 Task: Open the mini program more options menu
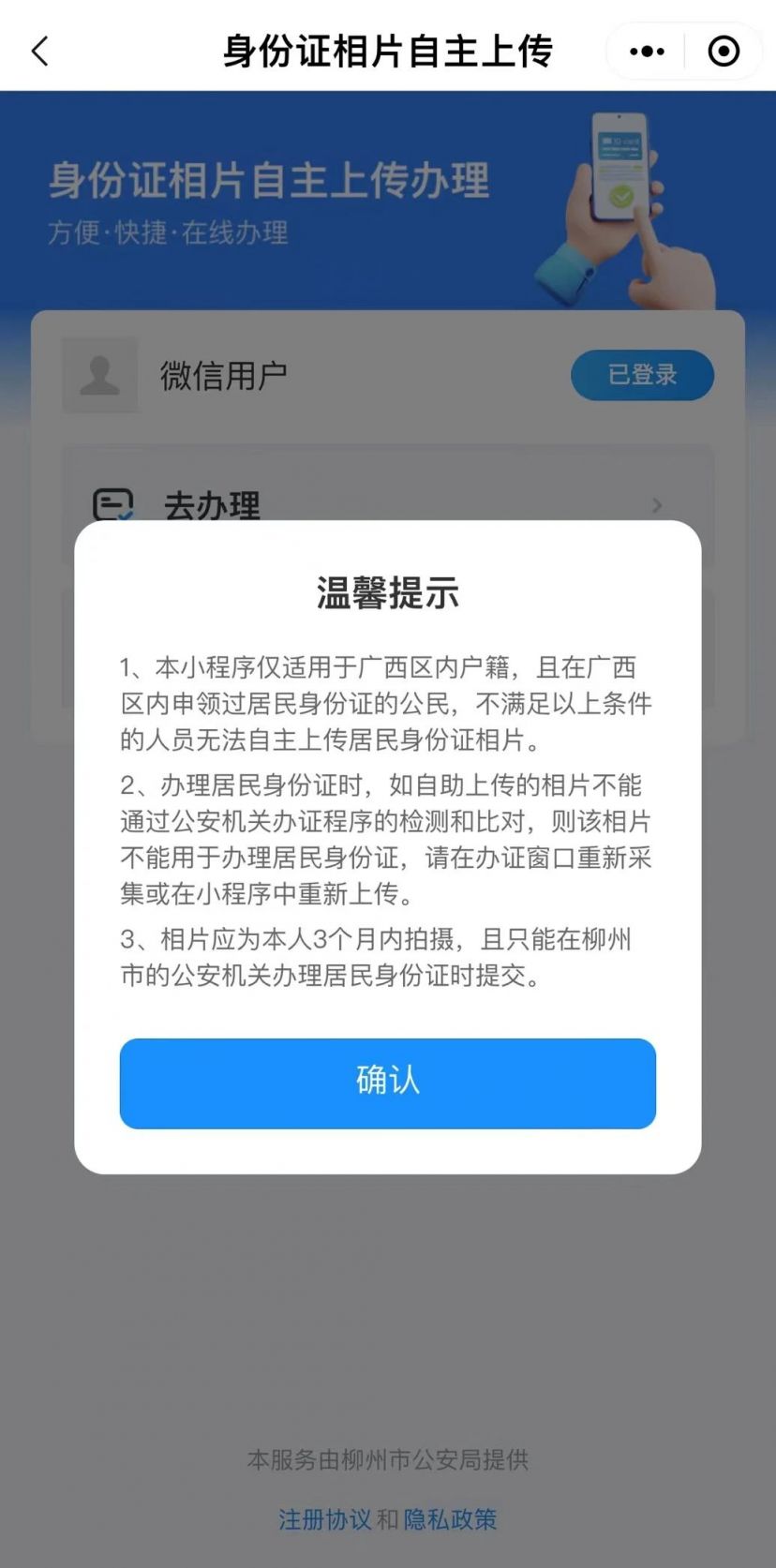coord(647,52)
